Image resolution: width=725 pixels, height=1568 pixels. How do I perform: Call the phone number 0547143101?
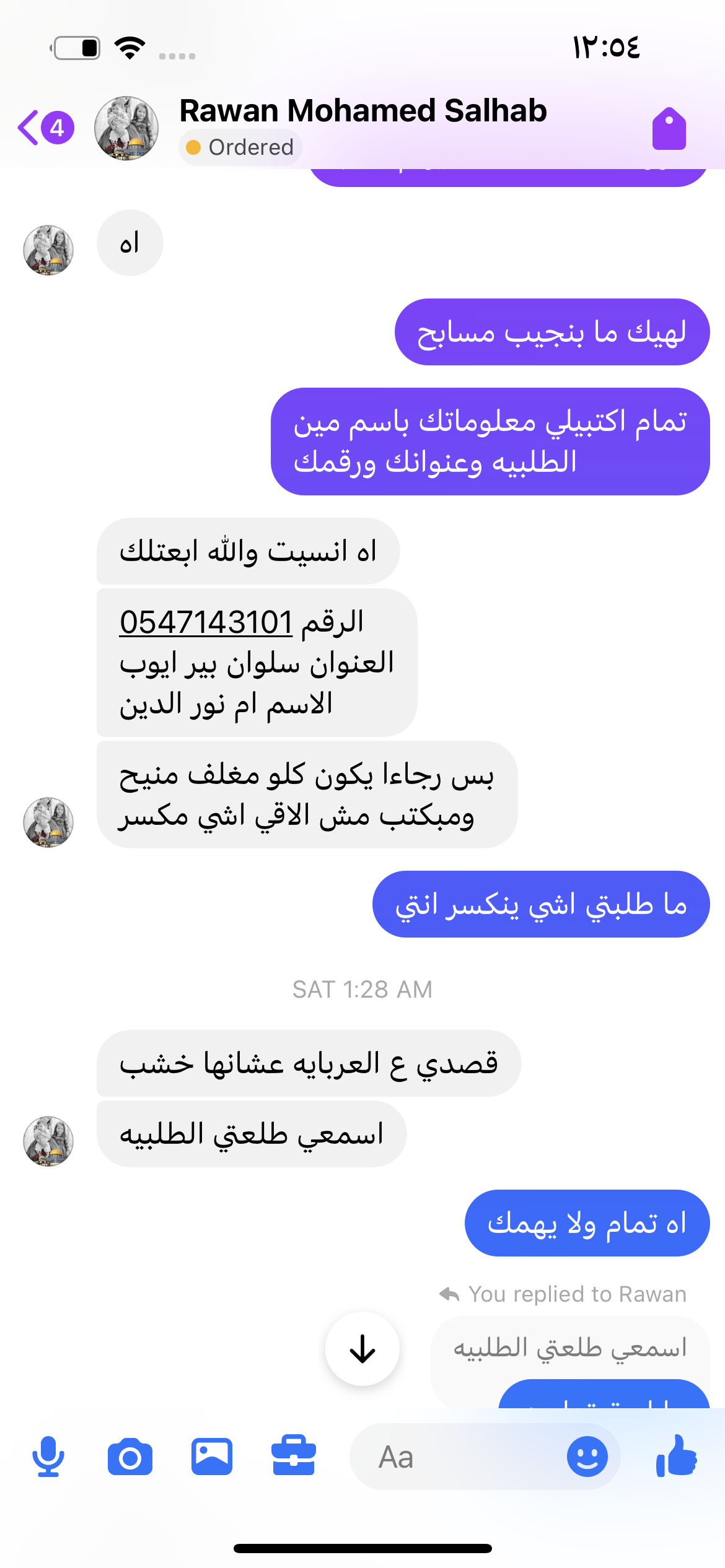[206, 622]
